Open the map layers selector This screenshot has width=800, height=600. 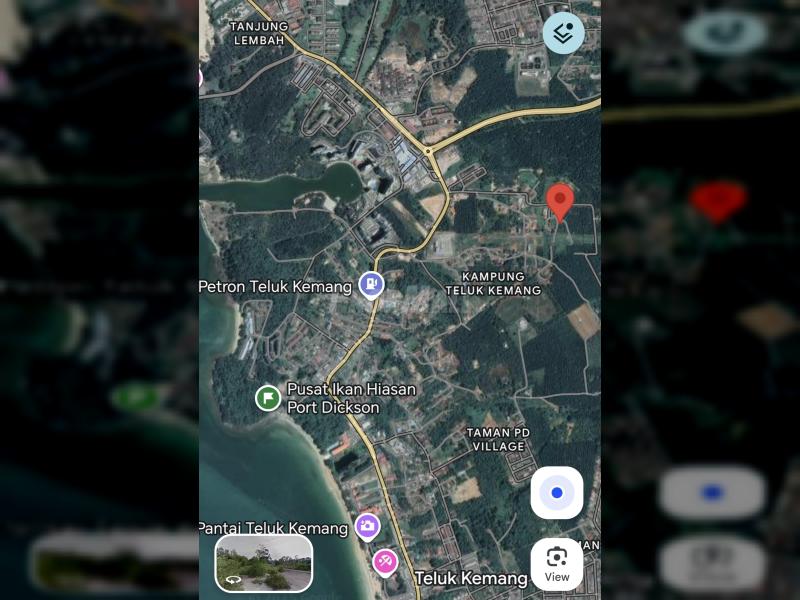(x=563, y=33)
